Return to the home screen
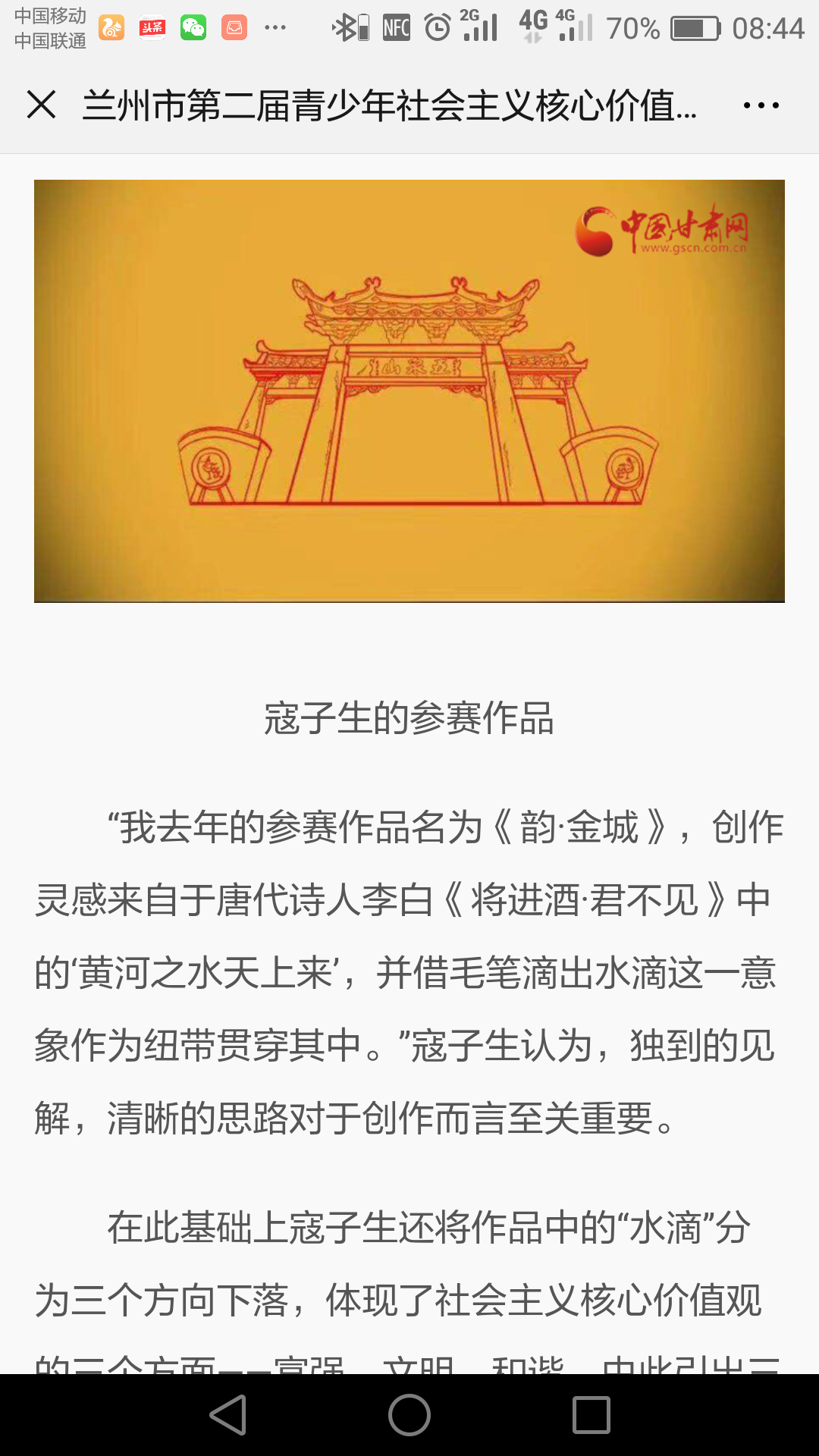819x1456 pixels. (409, 1415)
